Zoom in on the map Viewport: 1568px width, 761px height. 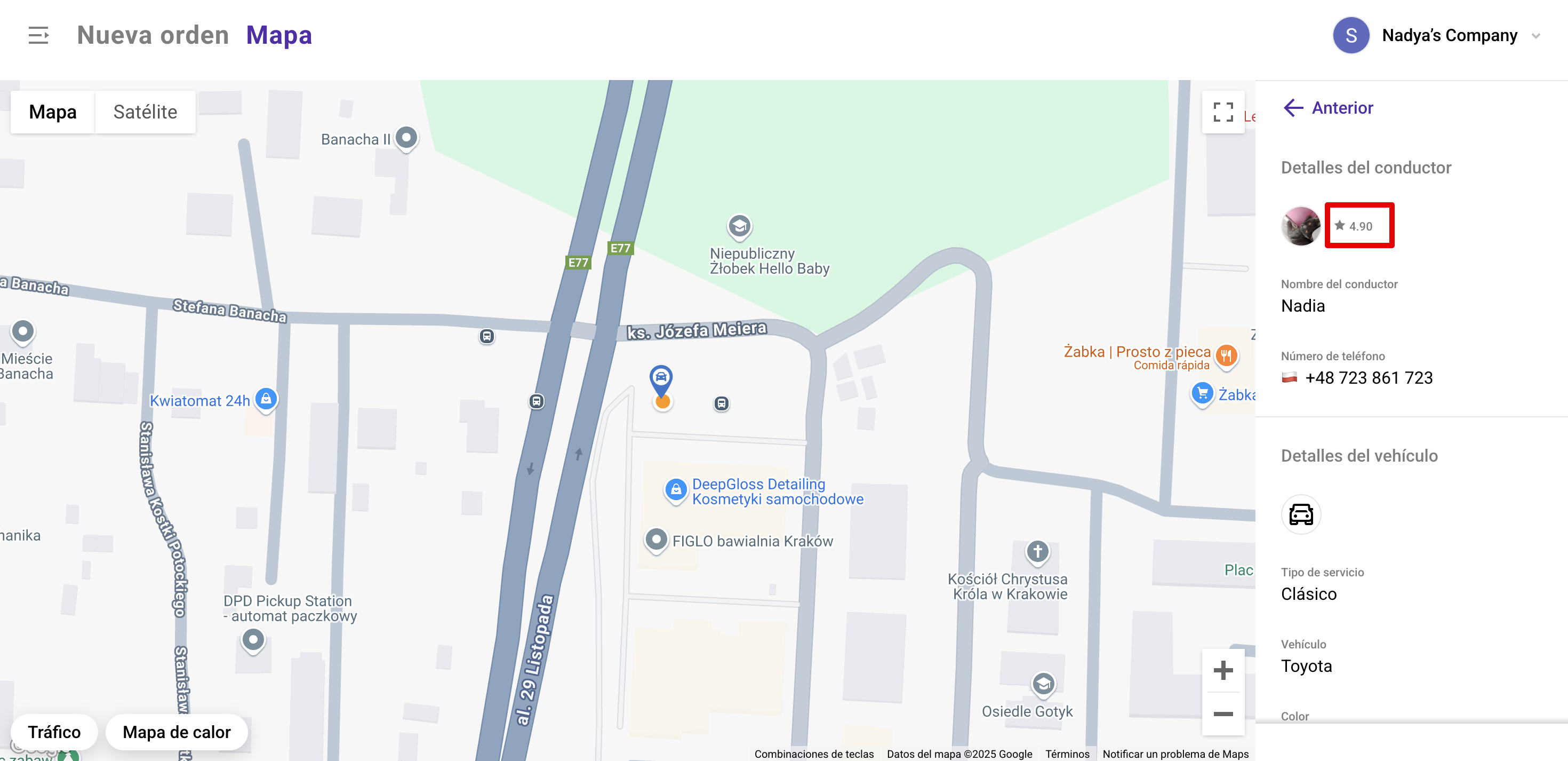[1222, 671]
